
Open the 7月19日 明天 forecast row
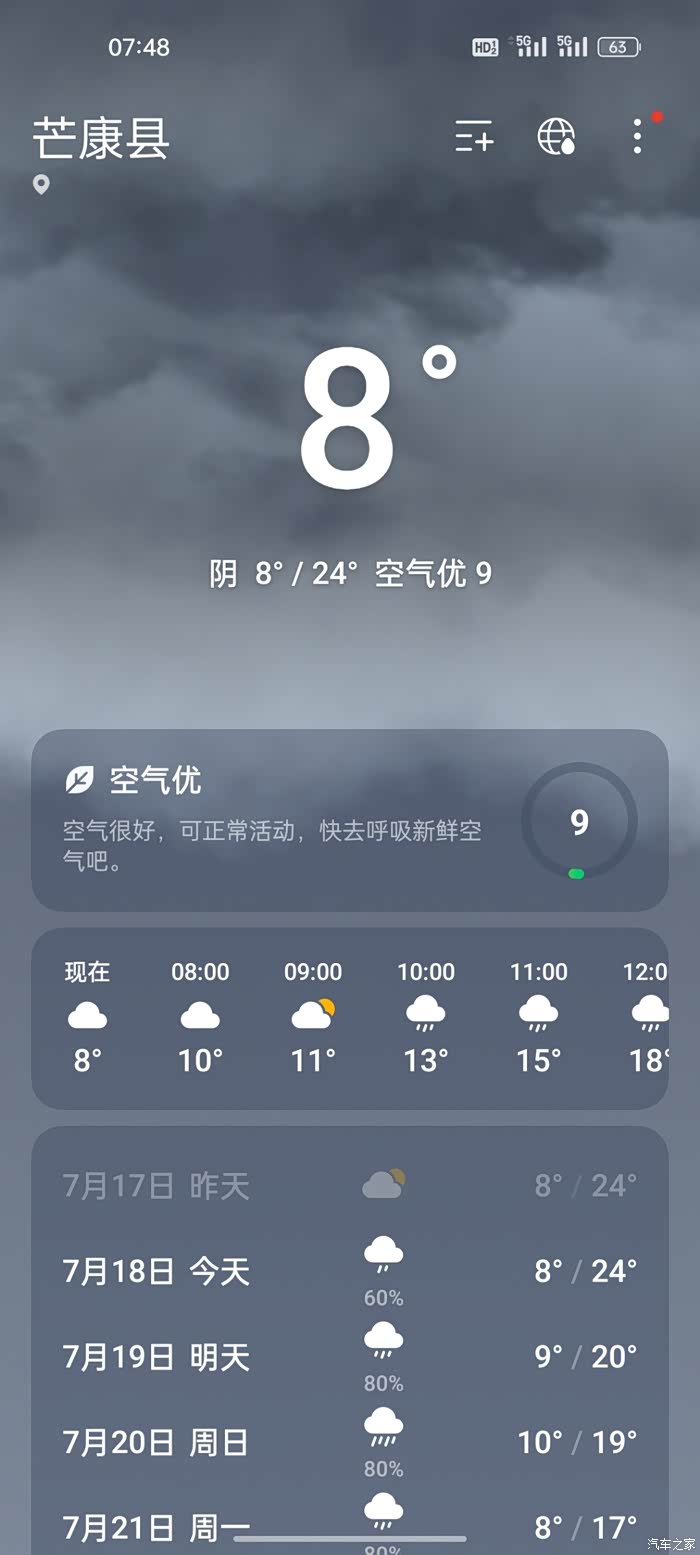[x=349, y=1358]
